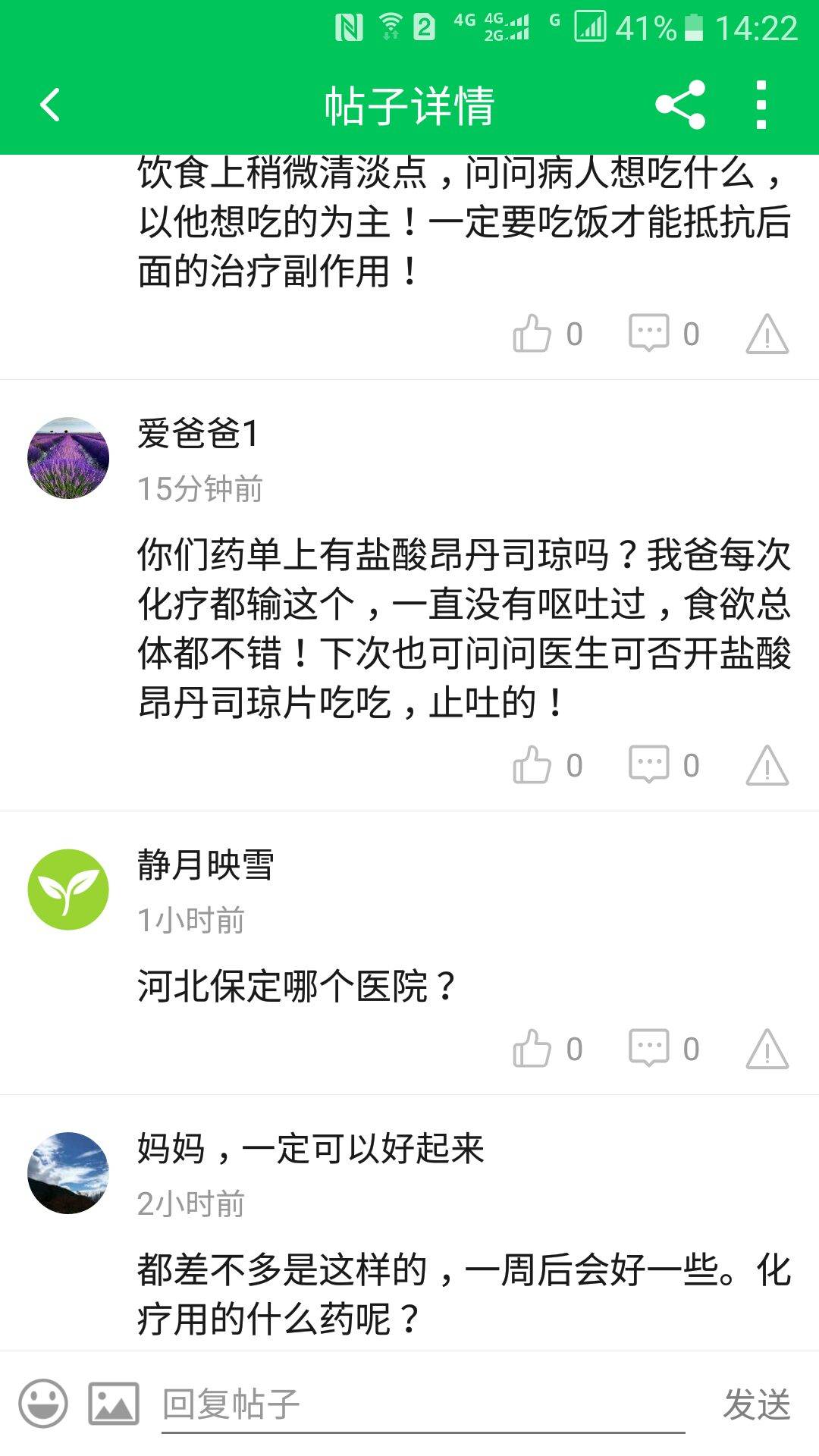Report the comment about 饮食上稍微清淡点
Viewport: 819px width, 1456px height.
[x=767, y=333]
